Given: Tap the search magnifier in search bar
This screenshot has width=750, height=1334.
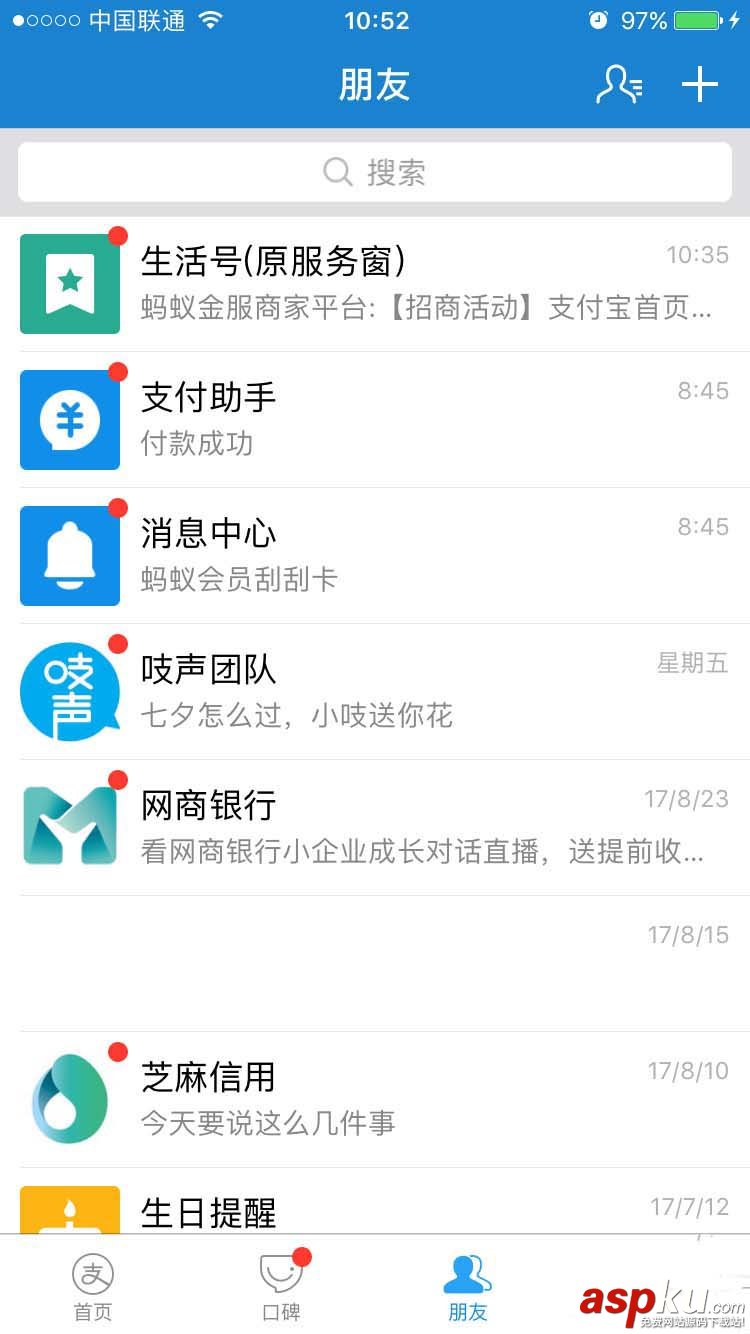Looking at the screenshot, I should 338,172.
